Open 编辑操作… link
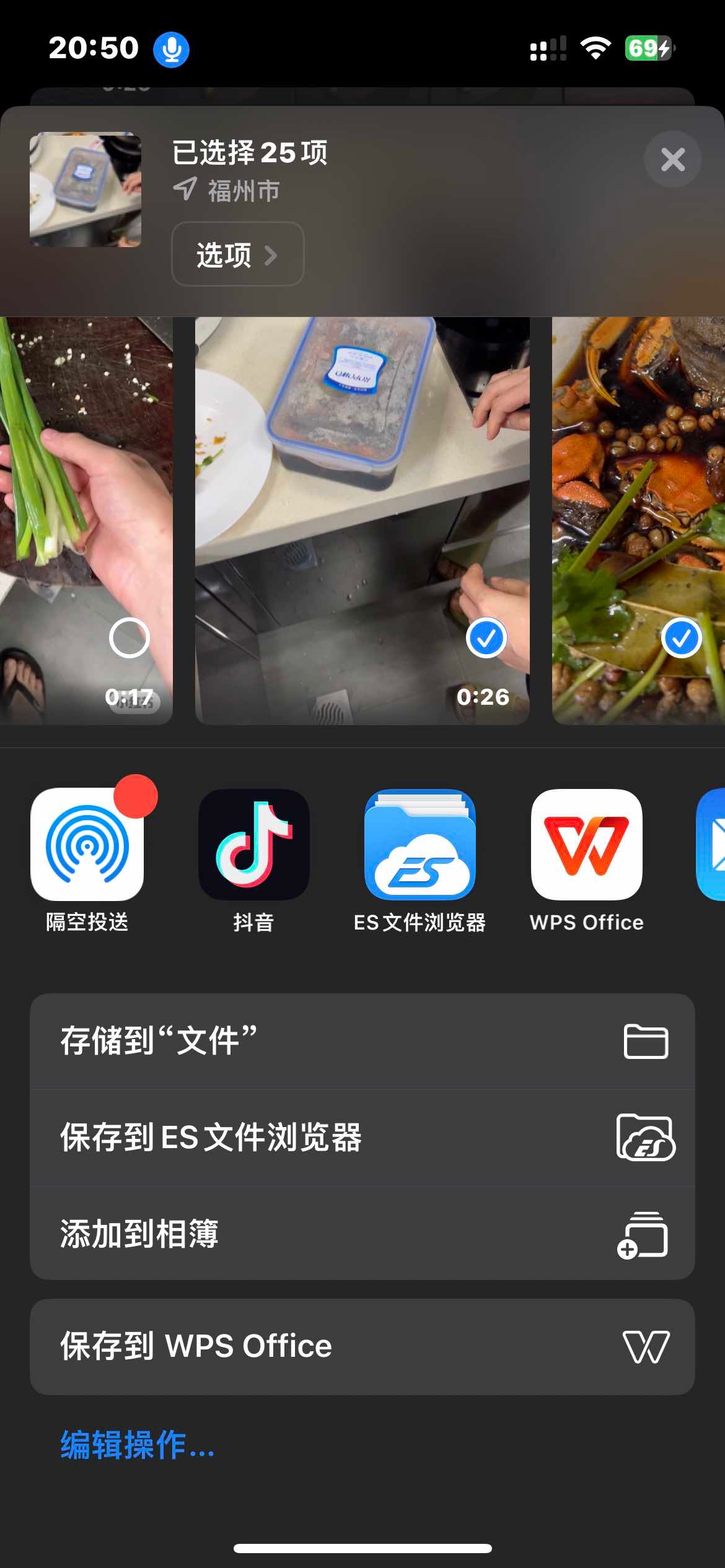The image size is (725, 1568). tap(138, 1445)
